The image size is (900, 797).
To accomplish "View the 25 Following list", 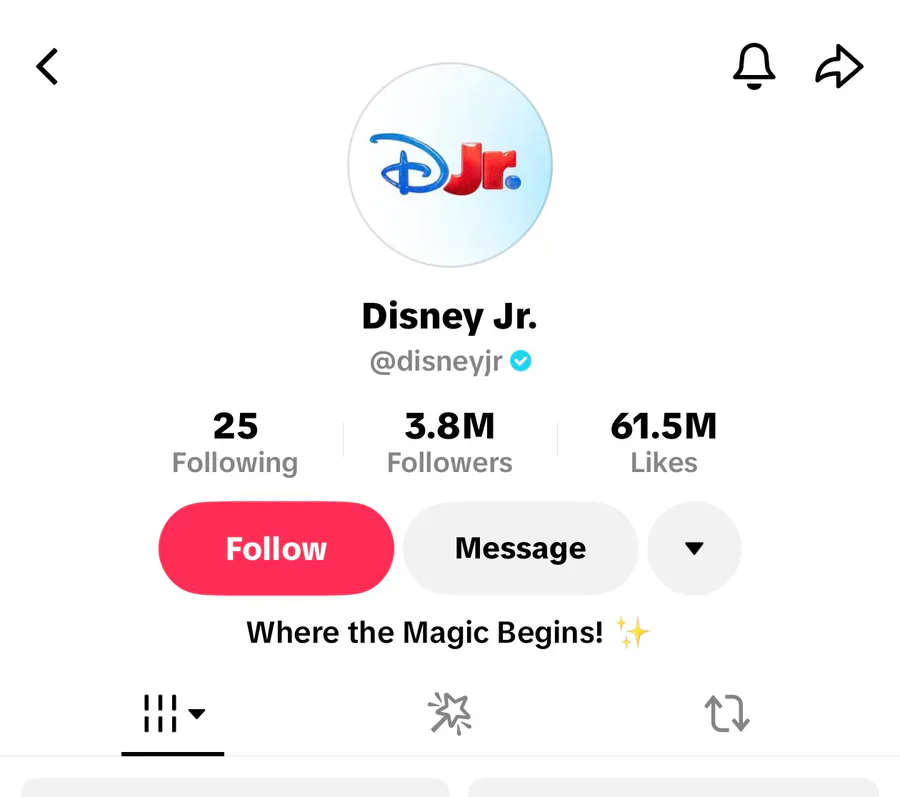I will coord(235,443).
